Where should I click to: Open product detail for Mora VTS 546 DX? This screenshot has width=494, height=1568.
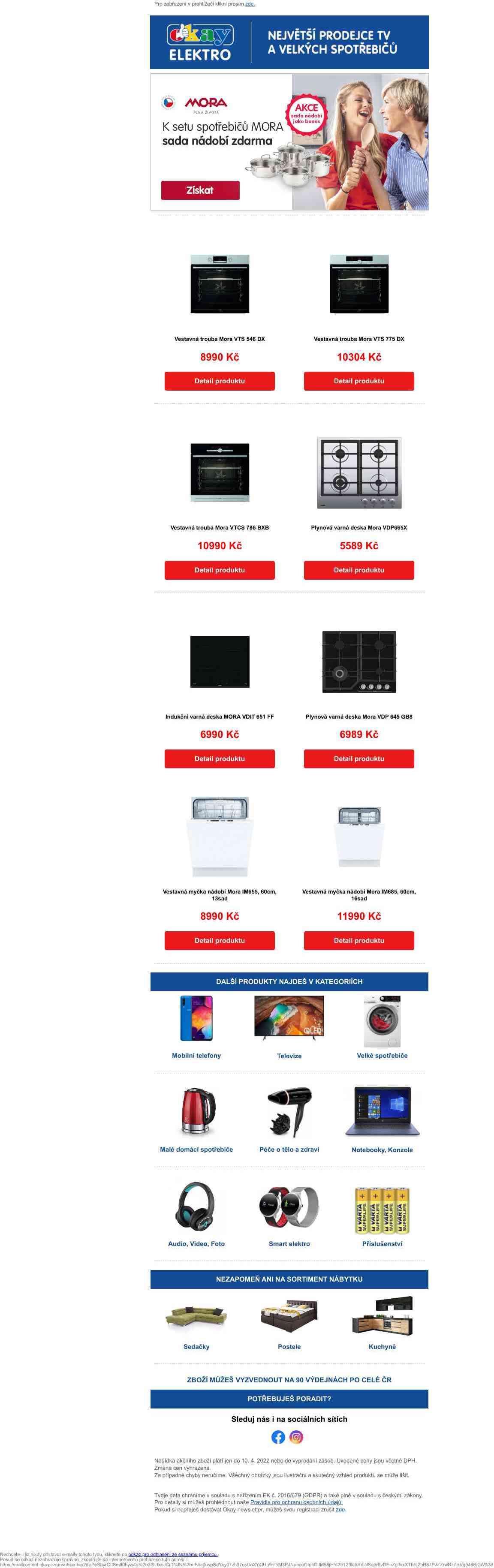[x=219, y=381]
